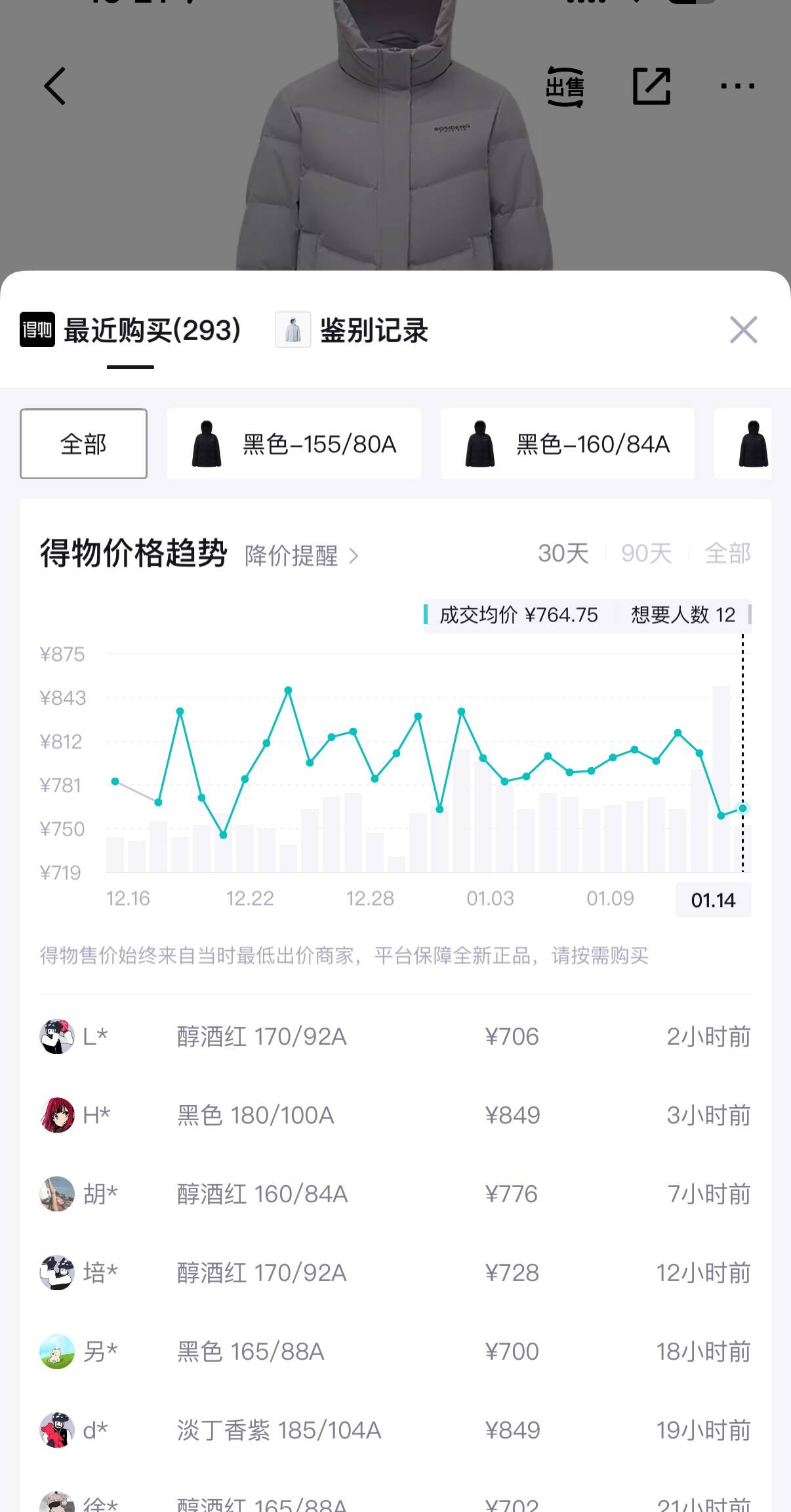
Task: Filter by 黑色-160/84A
Action: pyautogui.click(x=567, y=444)
